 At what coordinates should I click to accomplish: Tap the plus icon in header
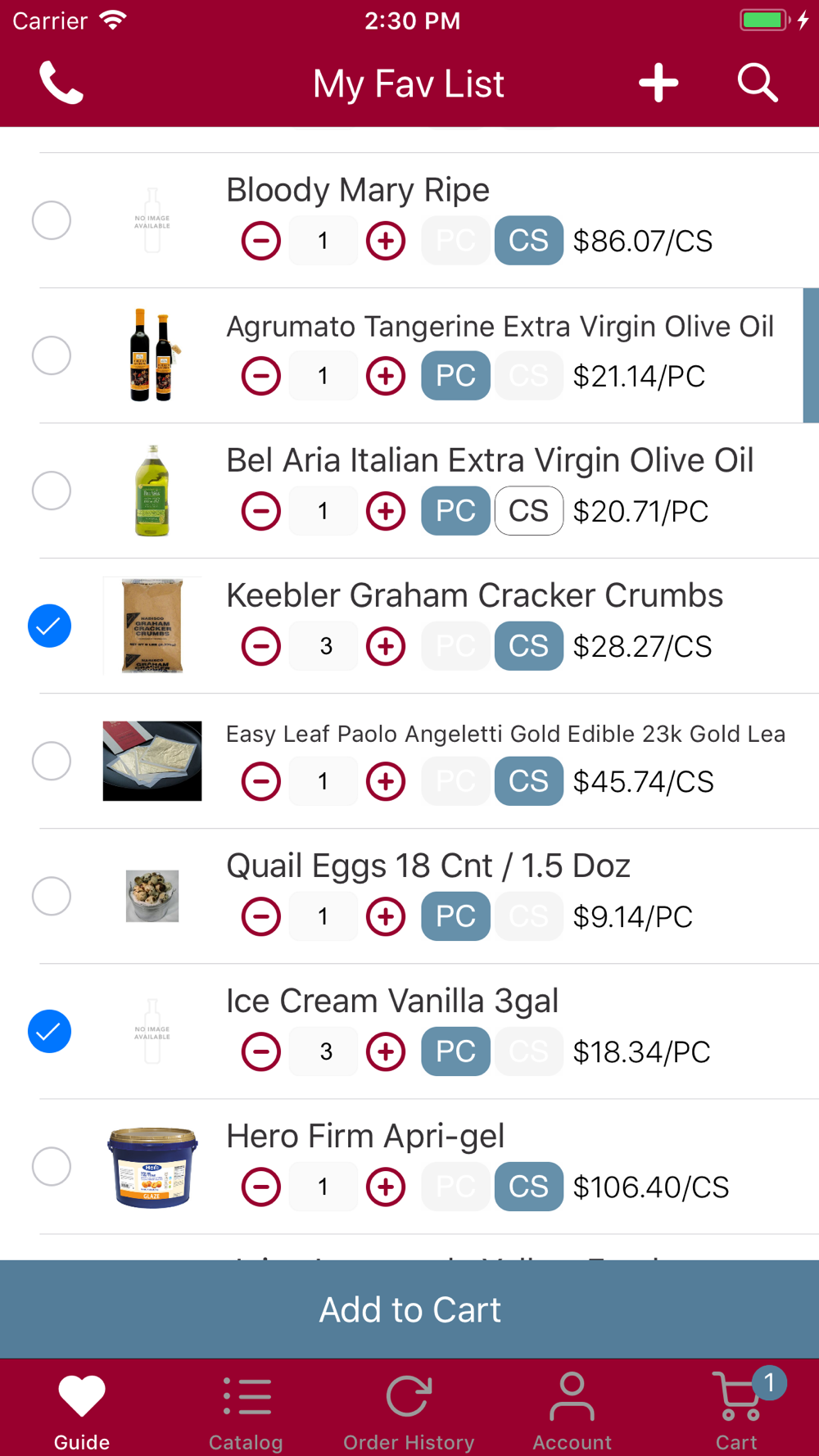[658, 83]
